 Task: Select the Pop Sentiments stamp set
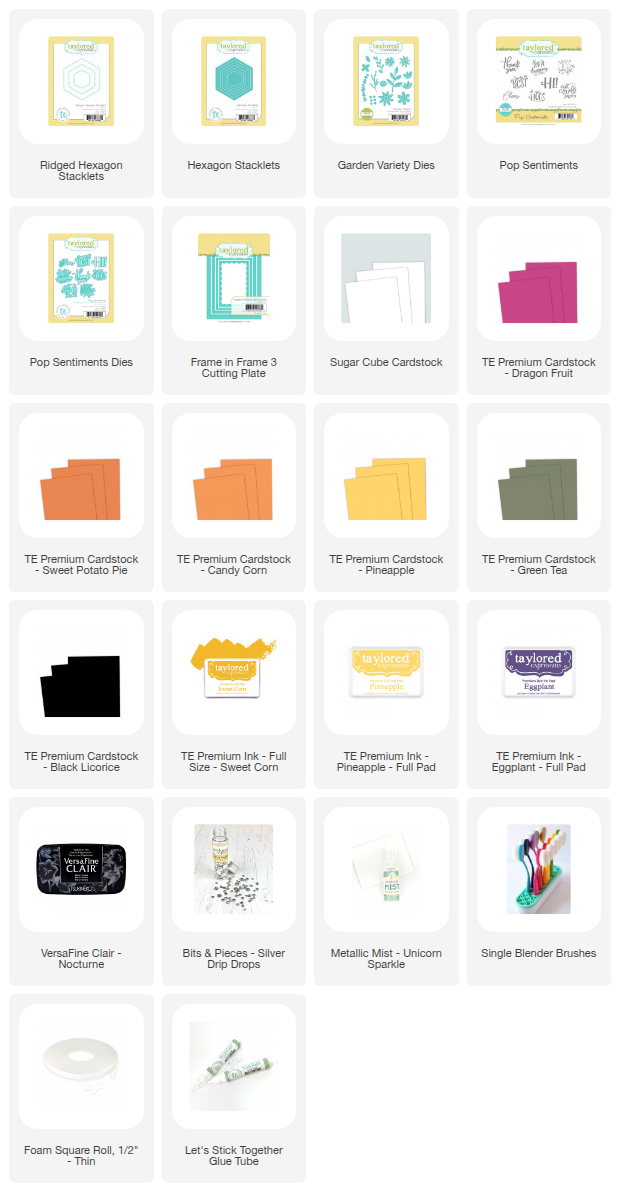pos(538,83)
